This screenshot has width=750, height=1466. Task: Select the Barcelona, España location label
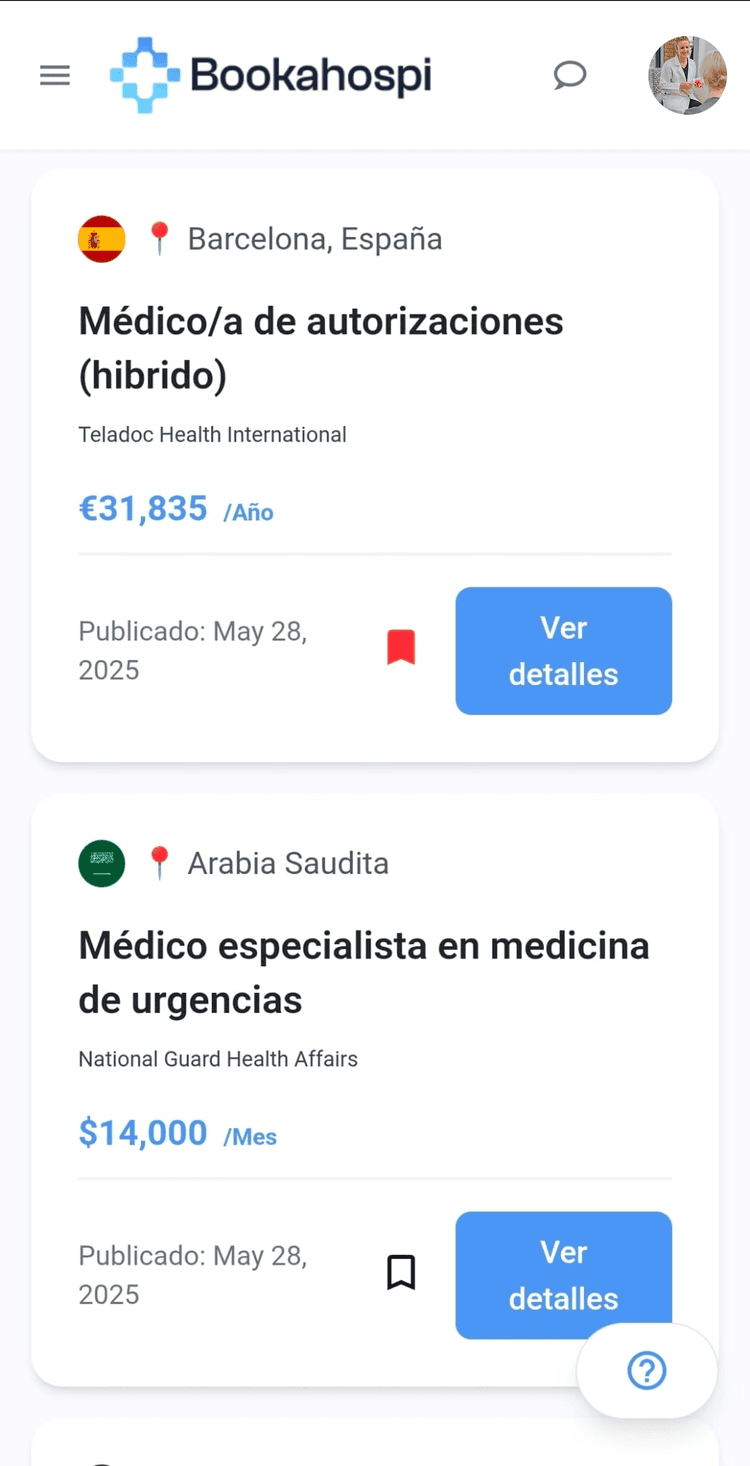point(315,239)
